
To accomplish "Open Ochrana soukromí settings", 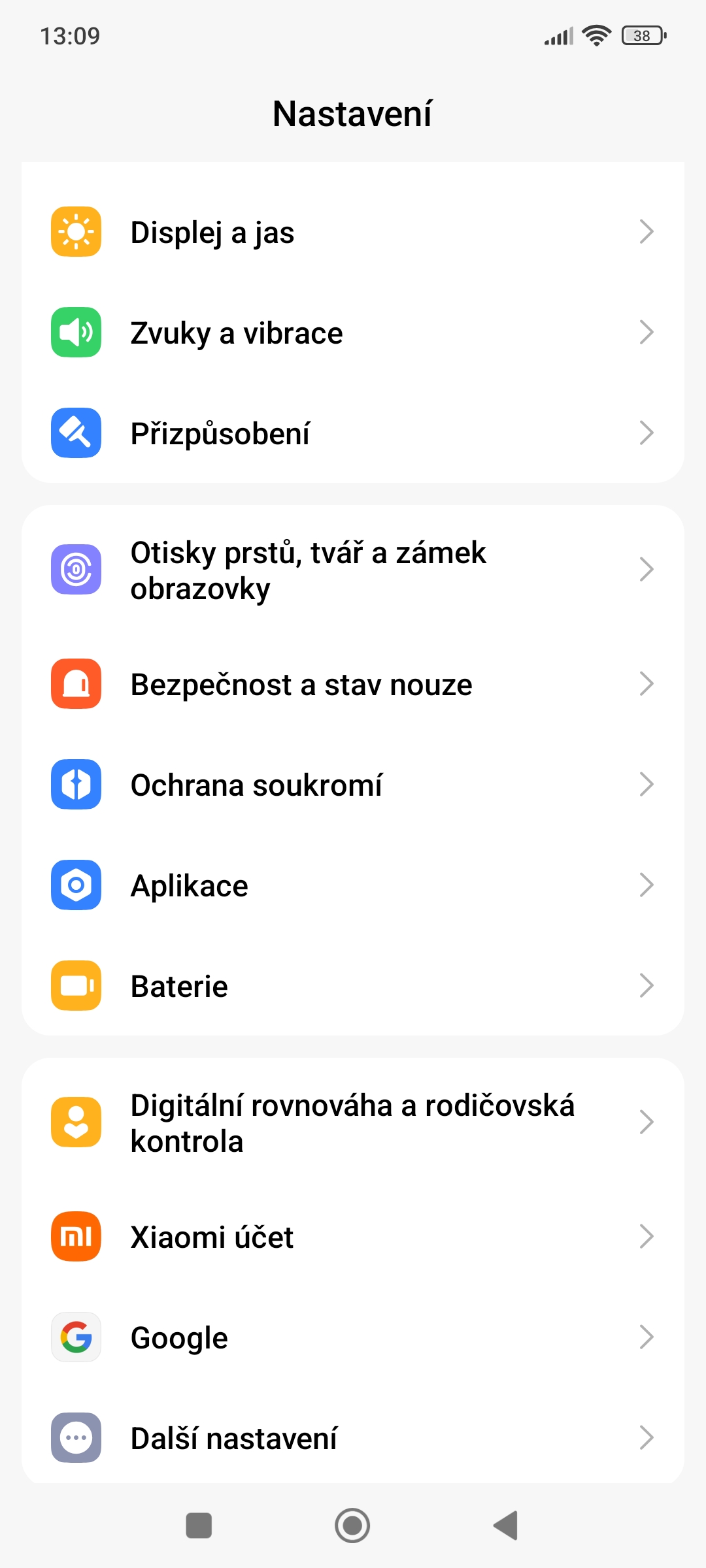I will pyautogui.click(x=353, y=785).
